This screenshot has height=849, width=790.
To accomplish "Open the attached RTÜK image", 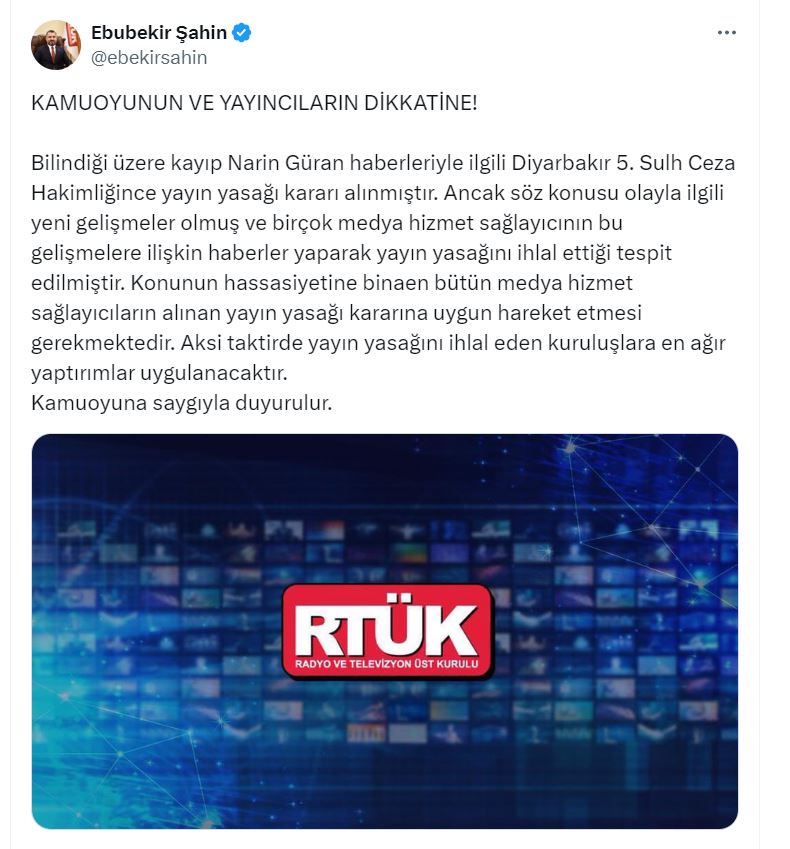I will [385, 630].
